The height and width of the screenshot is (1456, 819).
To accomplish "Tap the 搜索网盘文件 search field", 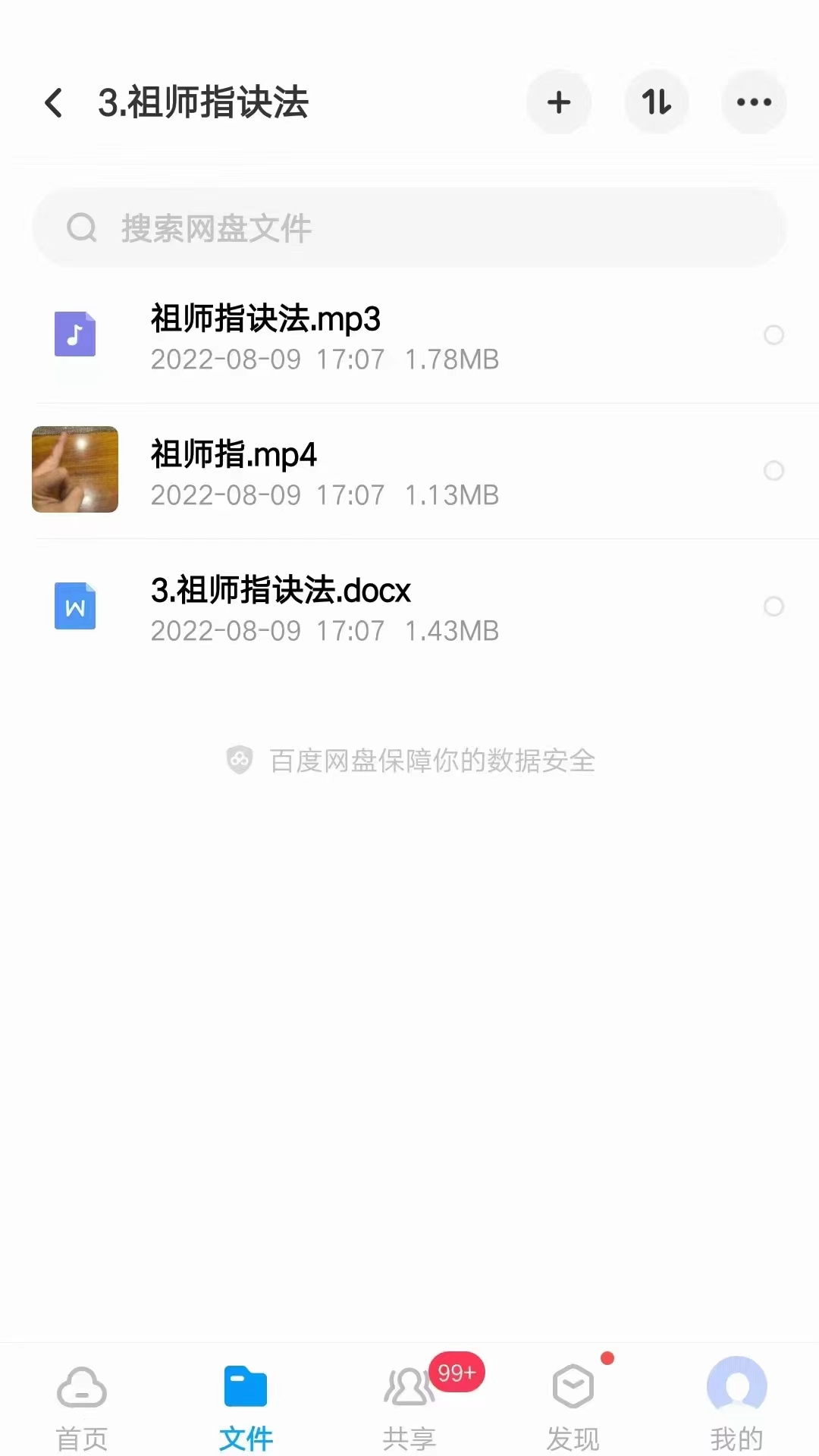I will point(409,227).
